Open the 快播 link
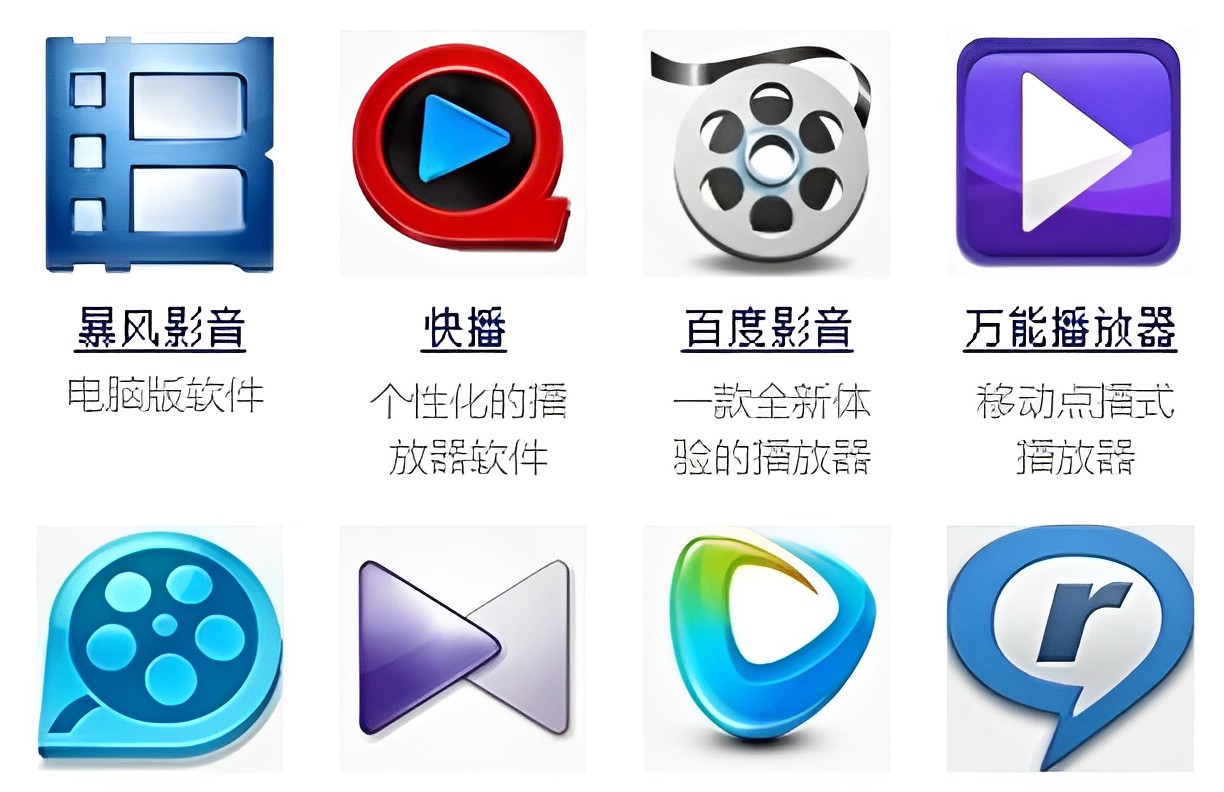The width and height of the screenshot is (1224, 792). [x=463, y=328]
